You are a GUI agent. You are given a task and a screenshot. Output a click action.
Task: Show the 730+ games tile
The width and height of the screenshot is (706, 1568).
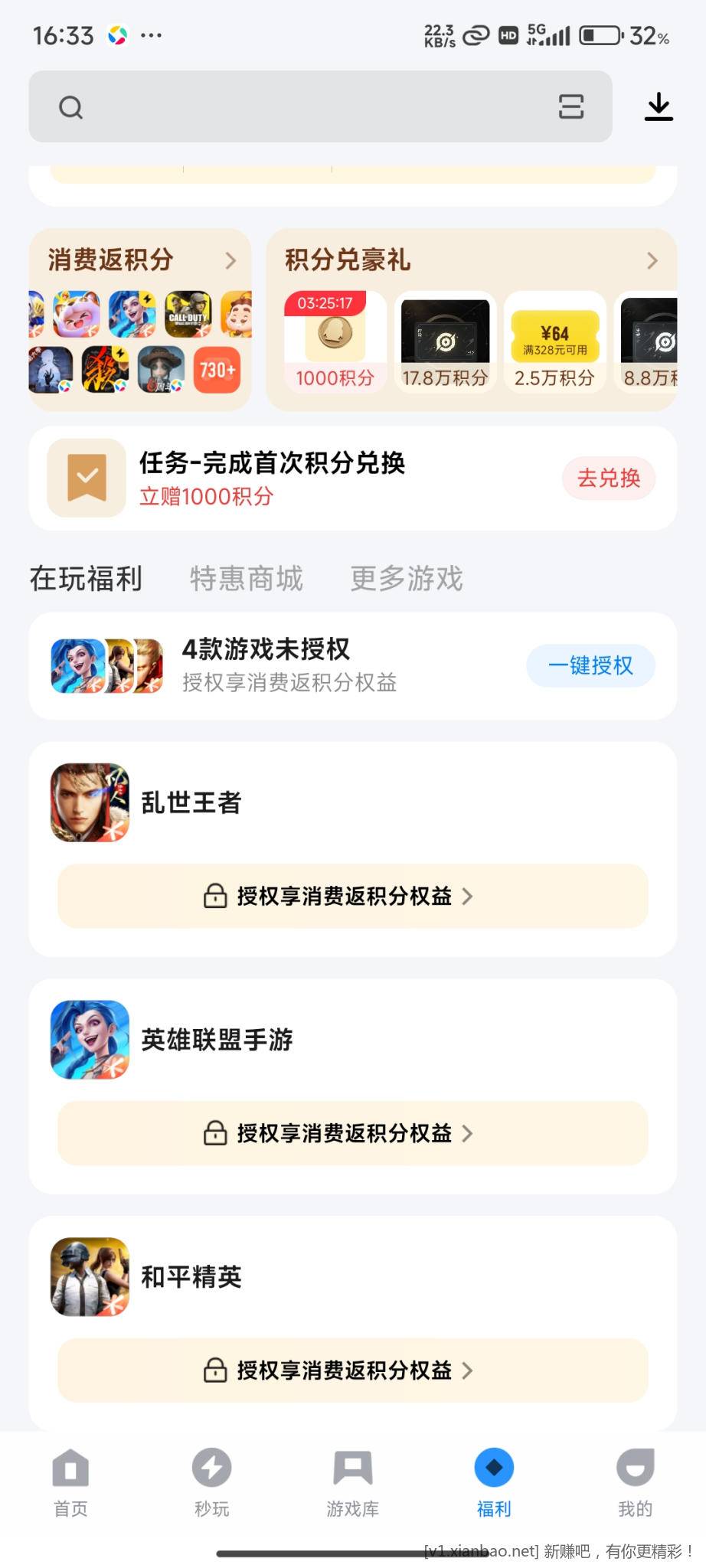(x=217, y=371)
